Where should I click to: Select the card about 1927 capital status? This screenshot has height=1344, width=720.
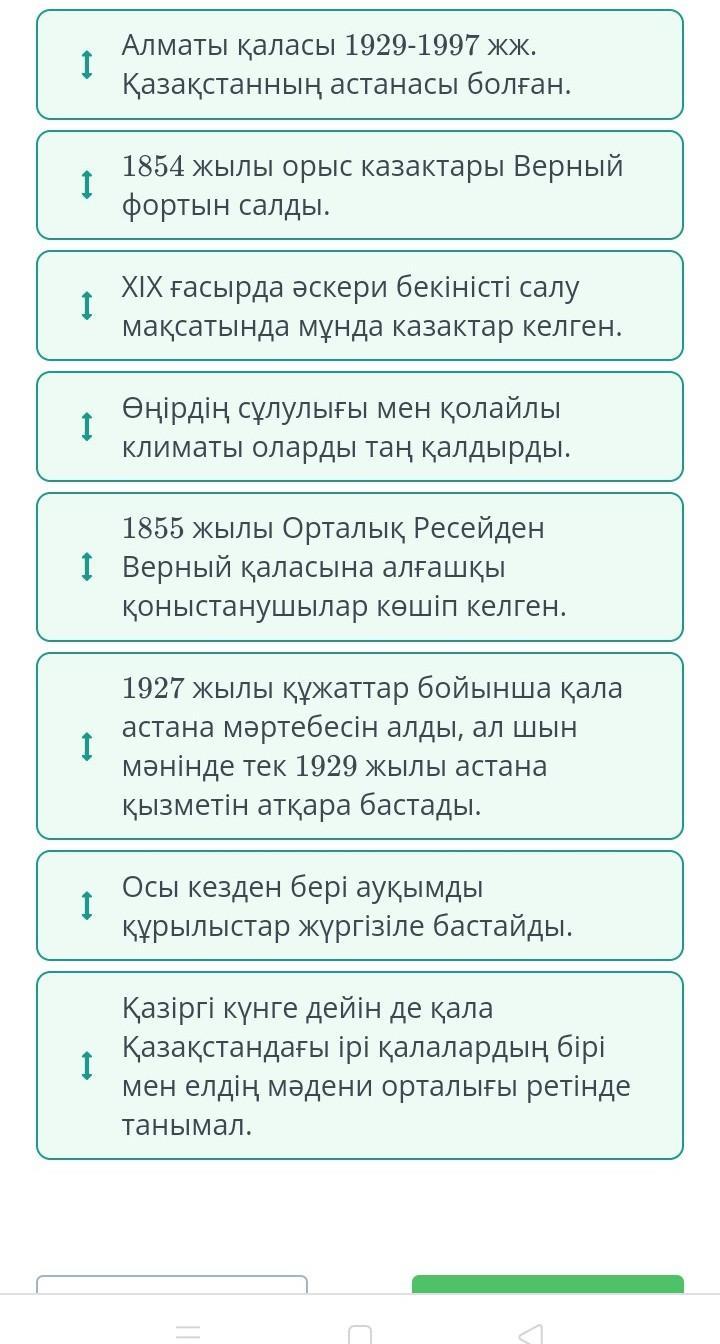(x=360, y=746)
